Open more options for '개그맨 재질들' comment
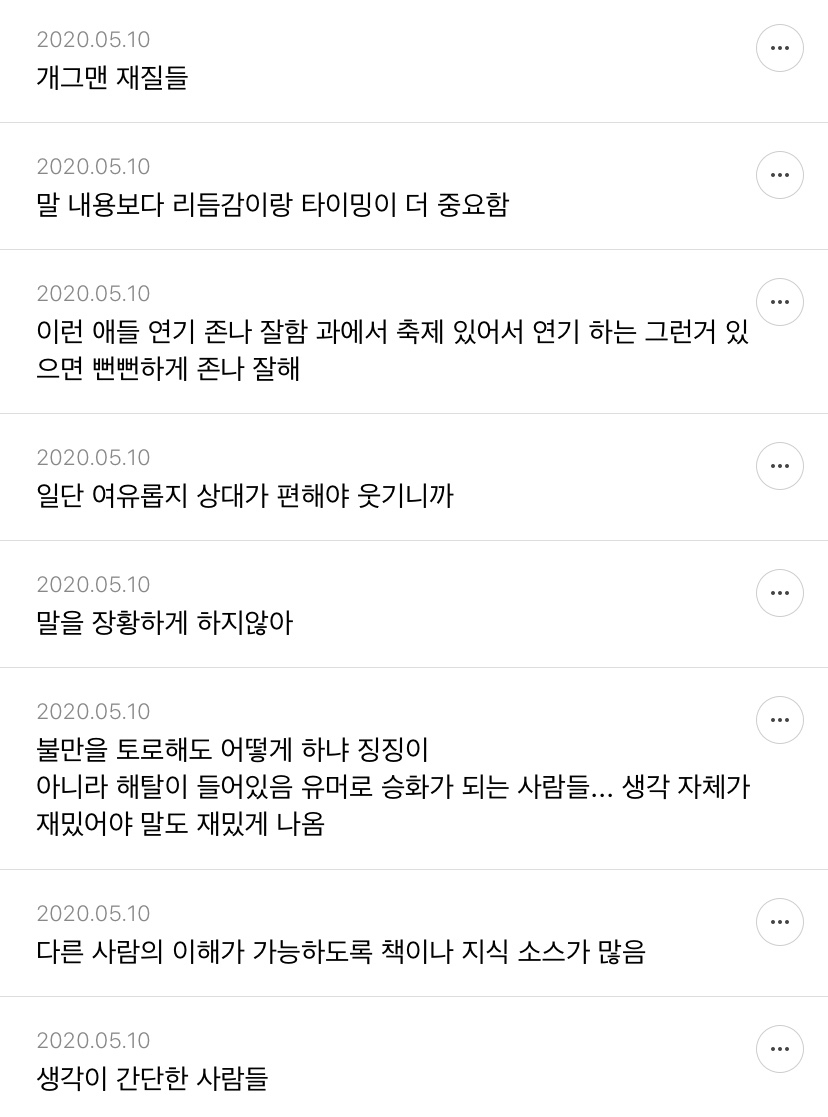 780,48
